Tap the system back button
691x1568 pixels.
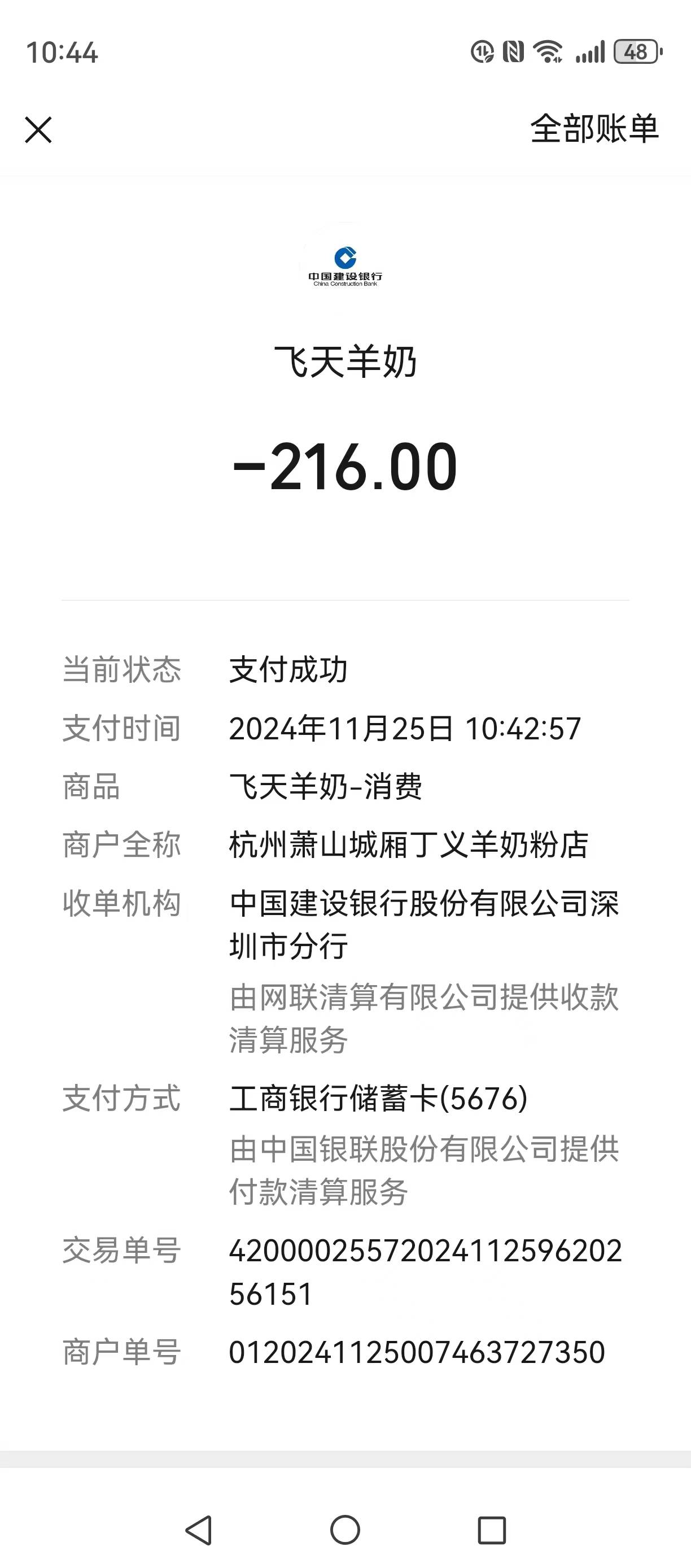click(x=199, y=1530)
